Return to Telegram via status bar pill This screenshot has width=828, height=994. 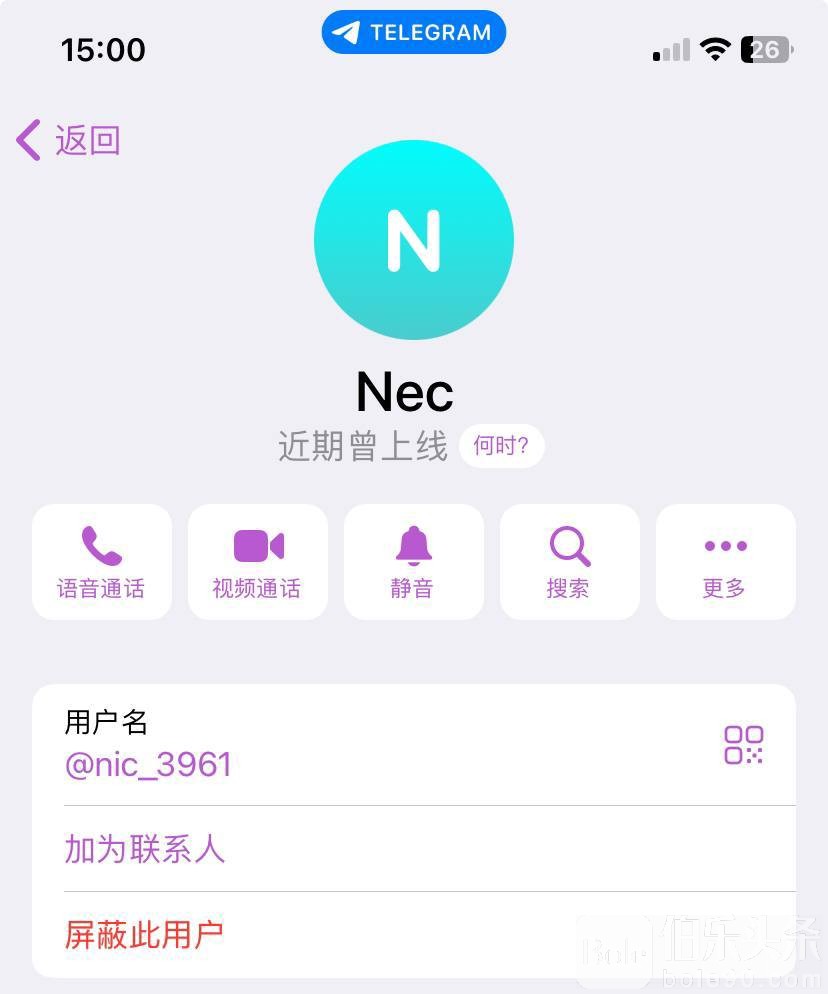pos(413,32)
